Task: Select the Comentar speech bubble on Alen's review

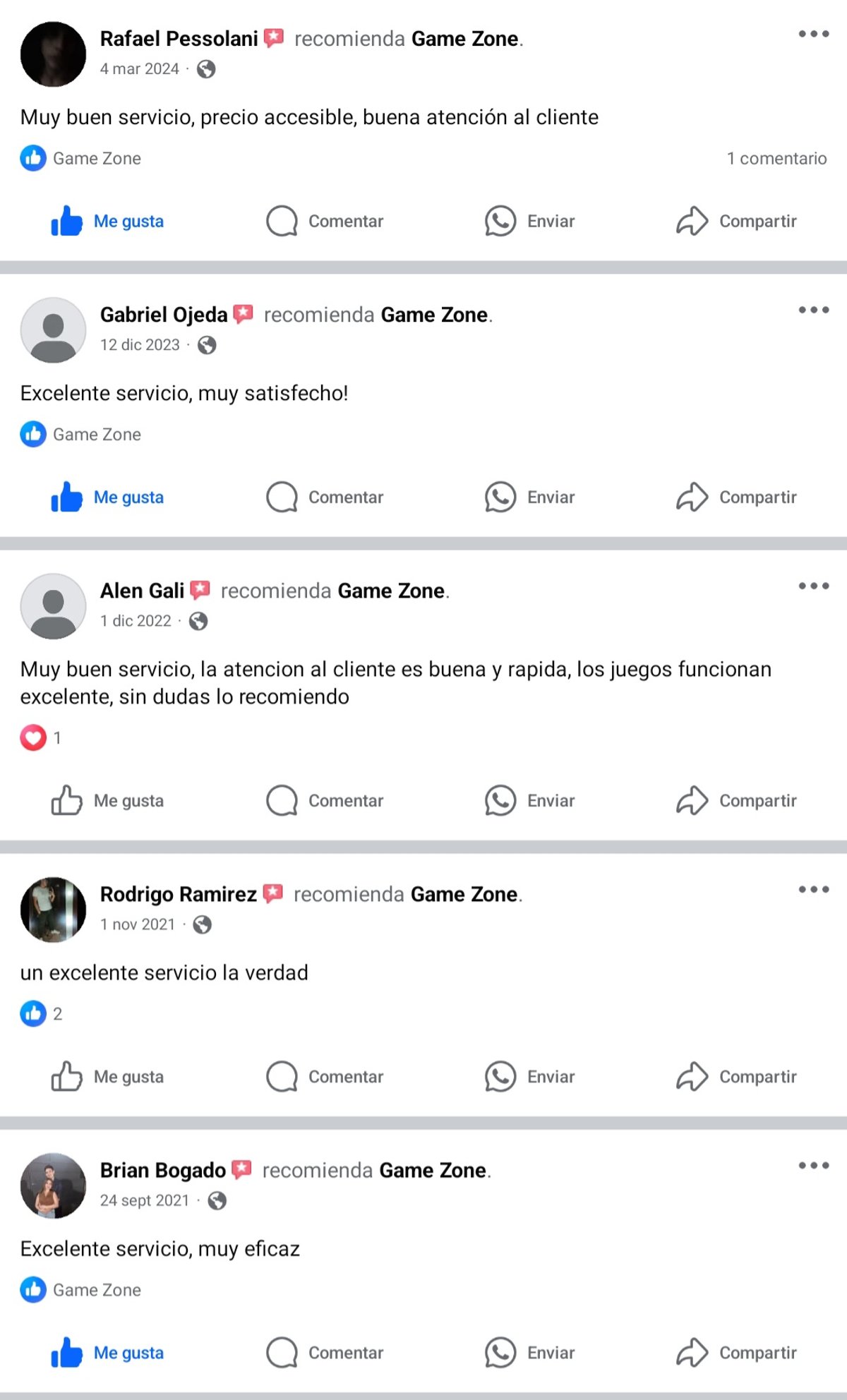Action: pos(281,801)
